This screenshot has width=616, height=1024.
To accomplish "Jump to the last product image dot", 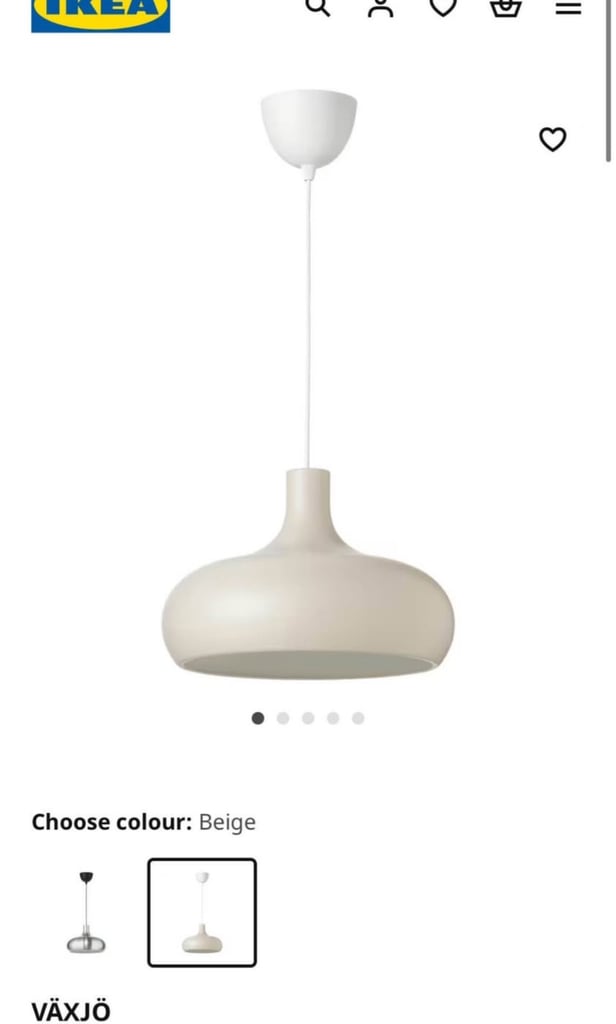I will coord(358,718).
